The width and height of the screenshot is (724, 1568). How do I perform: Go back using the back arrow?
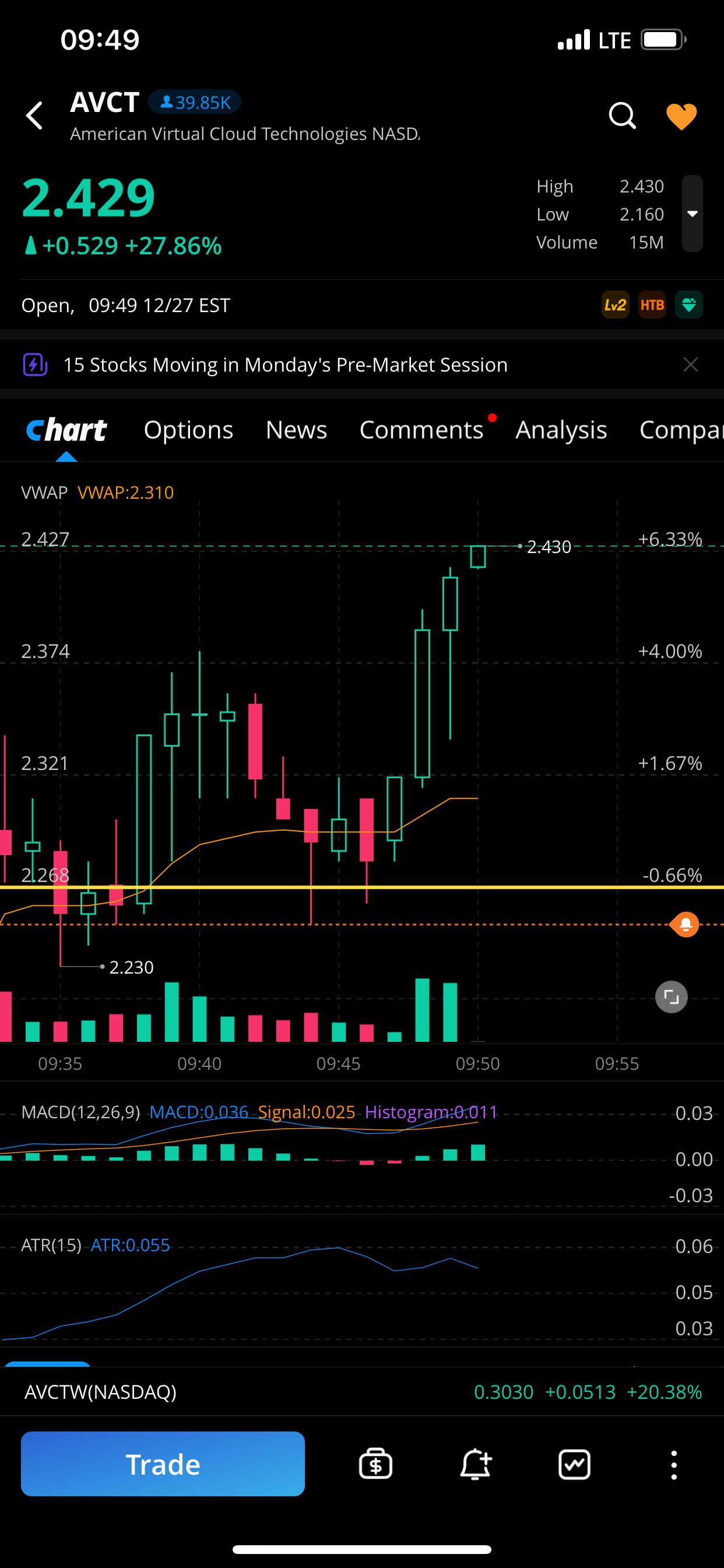pos(34,116)
